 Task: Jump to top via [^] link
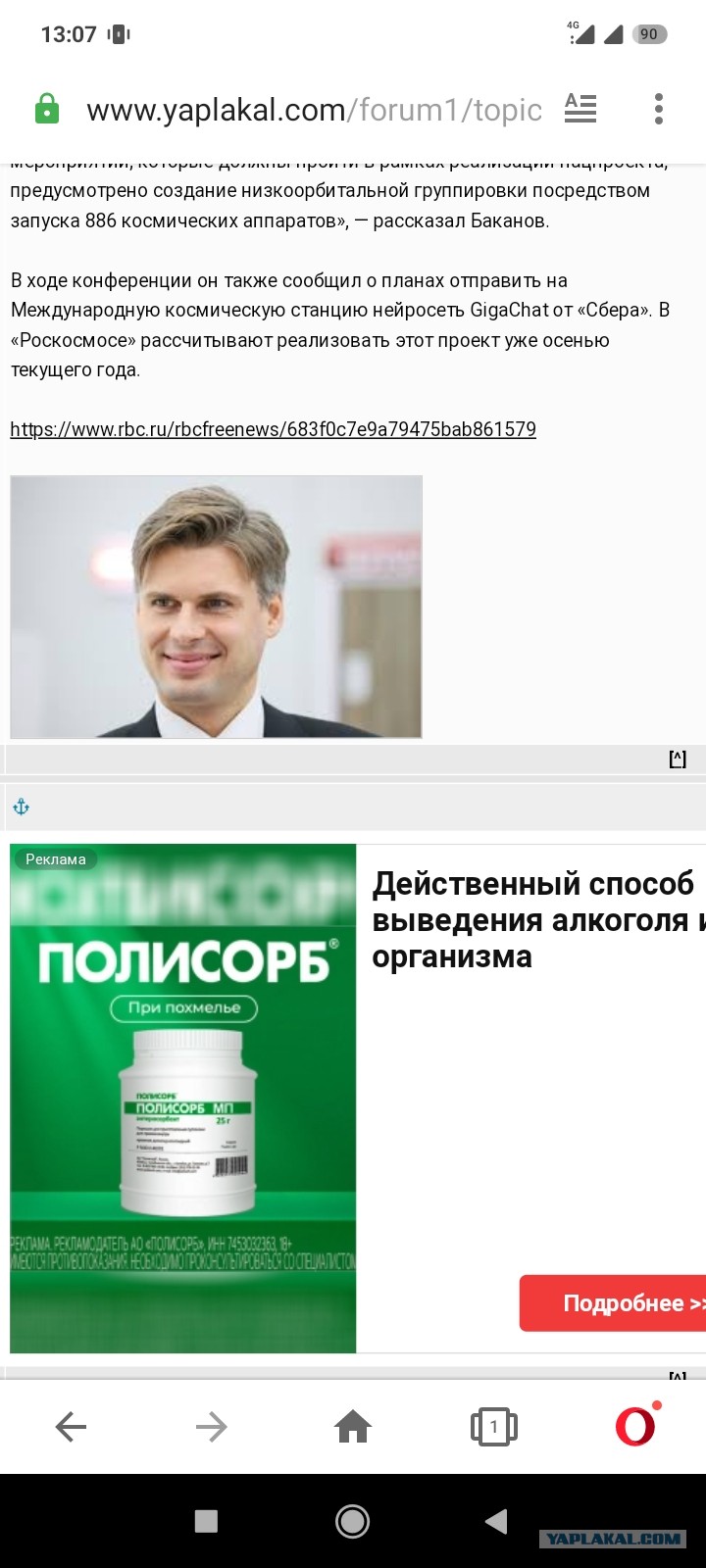[x=678, y=759]
